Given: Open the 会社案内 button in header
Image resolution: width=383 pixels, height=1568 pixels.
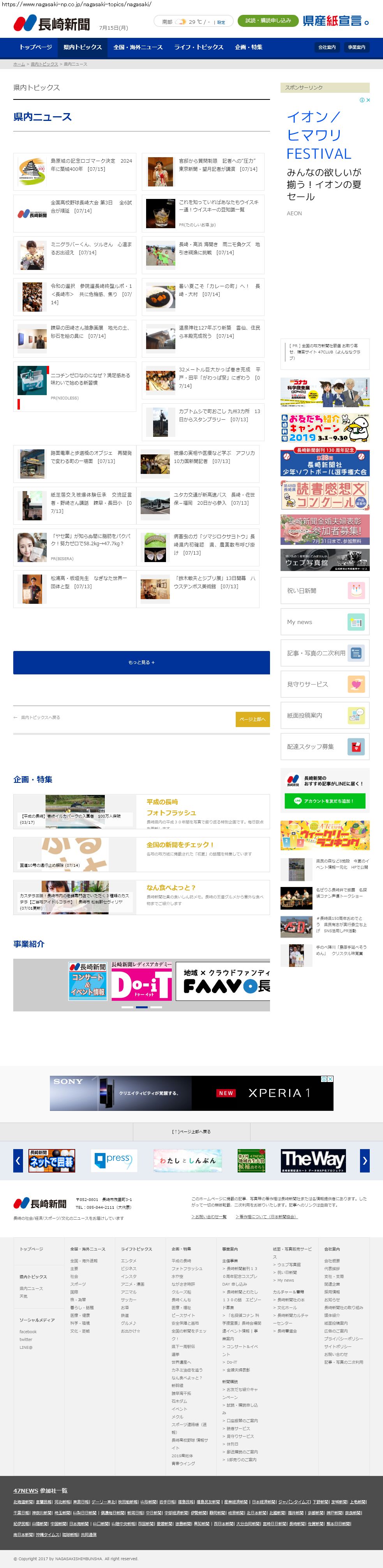Looking at the screenshot, I should pos(327,47).
